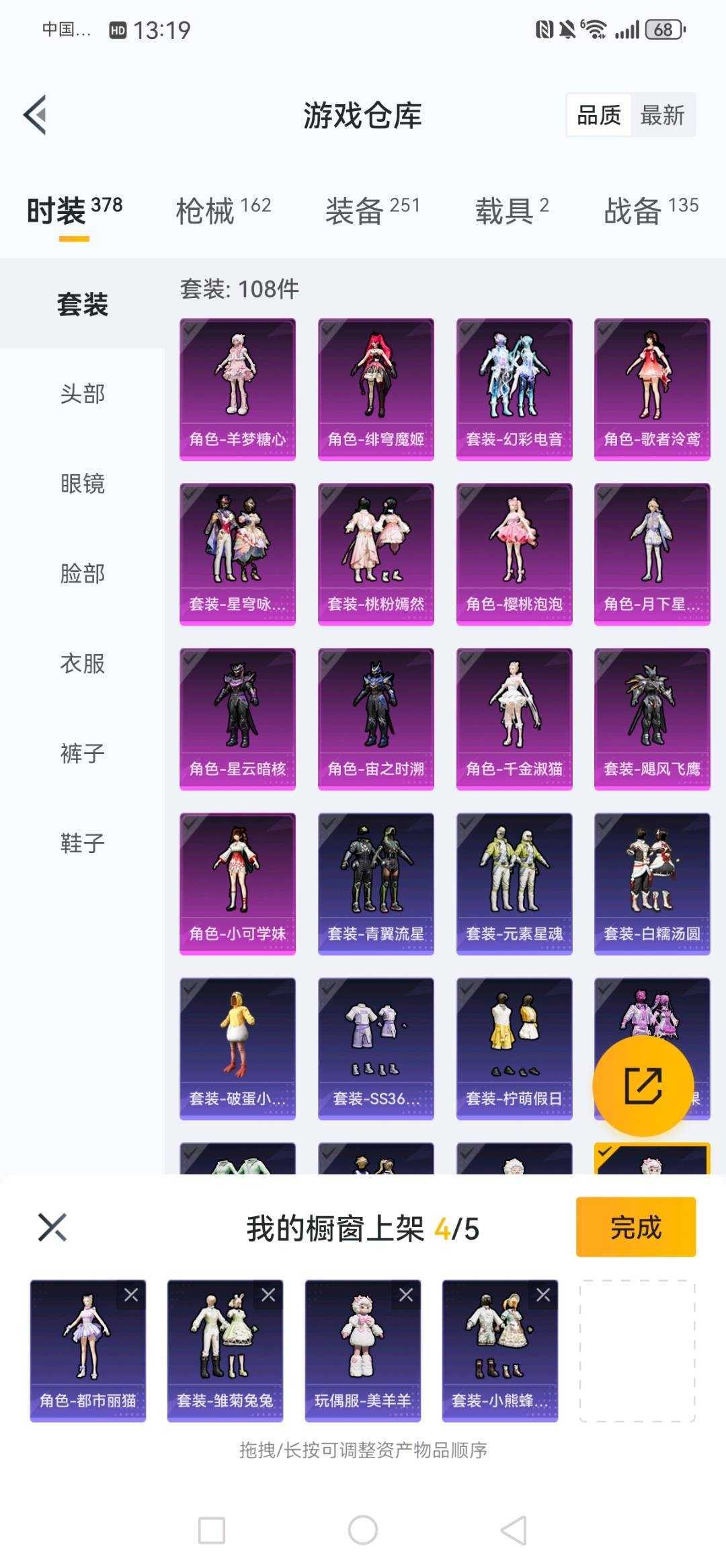Select the 眼镜 category in the sidebar

tap(82, 484)
